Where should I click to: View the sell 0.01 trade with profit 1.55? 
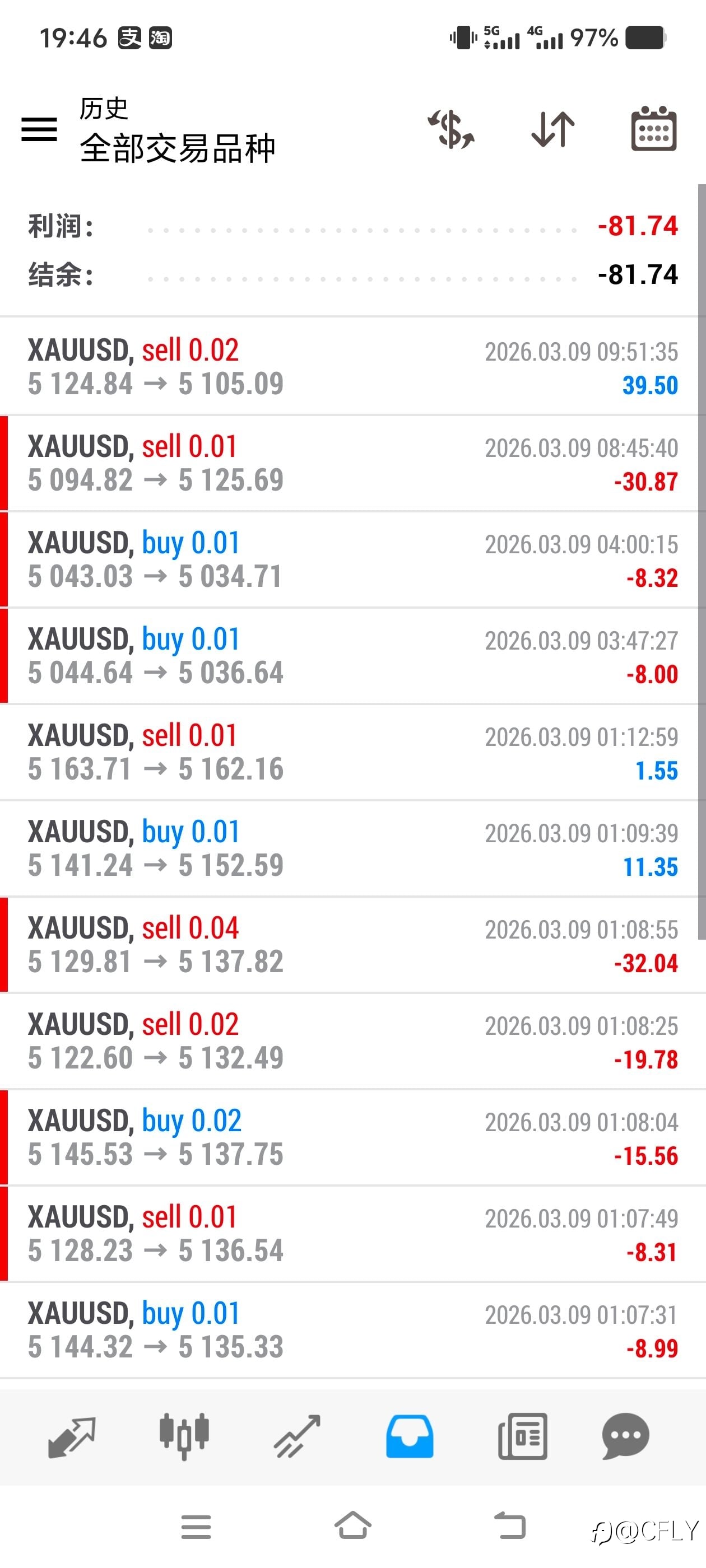(352, 752)
